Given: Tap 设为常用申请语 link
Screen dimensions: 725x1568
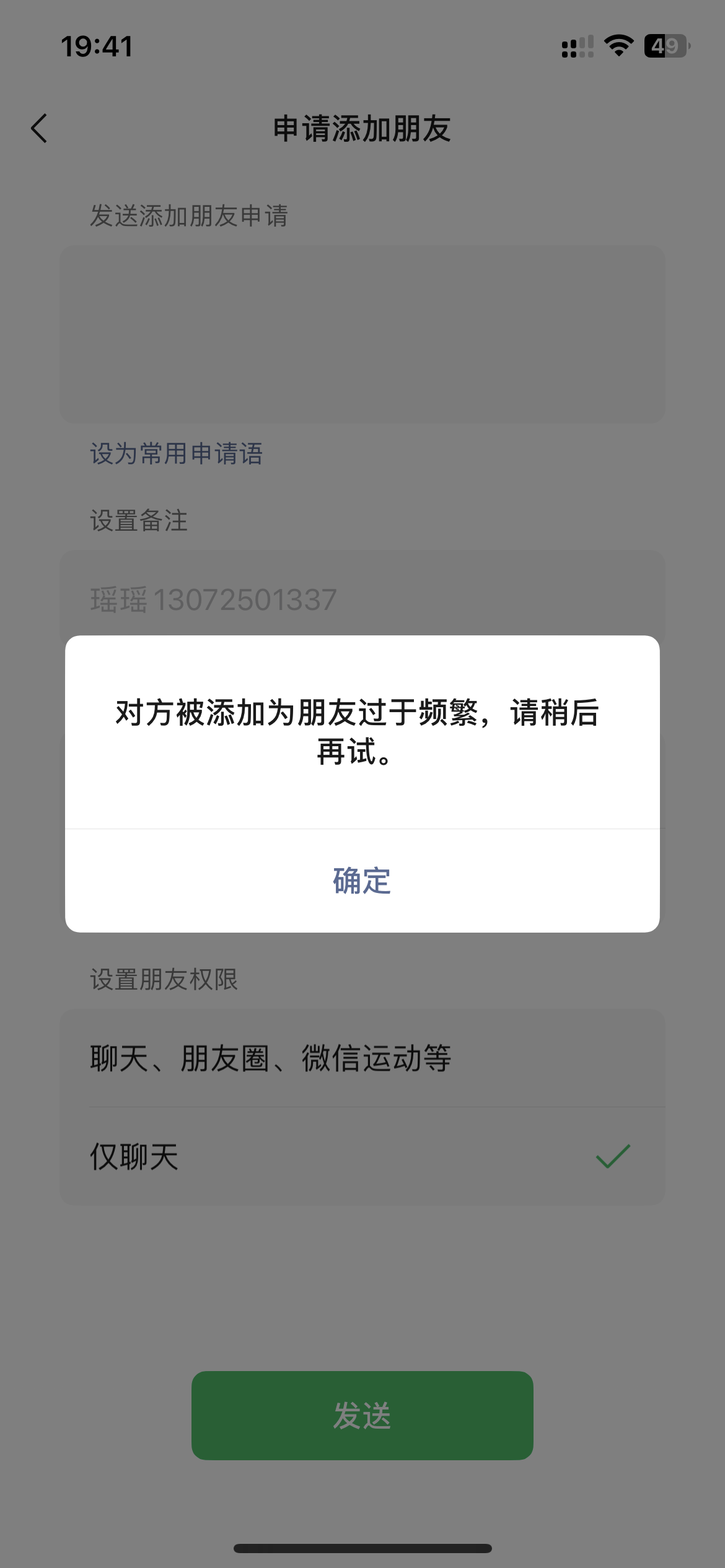Looking at the screenshot, I should click(177, 453).
